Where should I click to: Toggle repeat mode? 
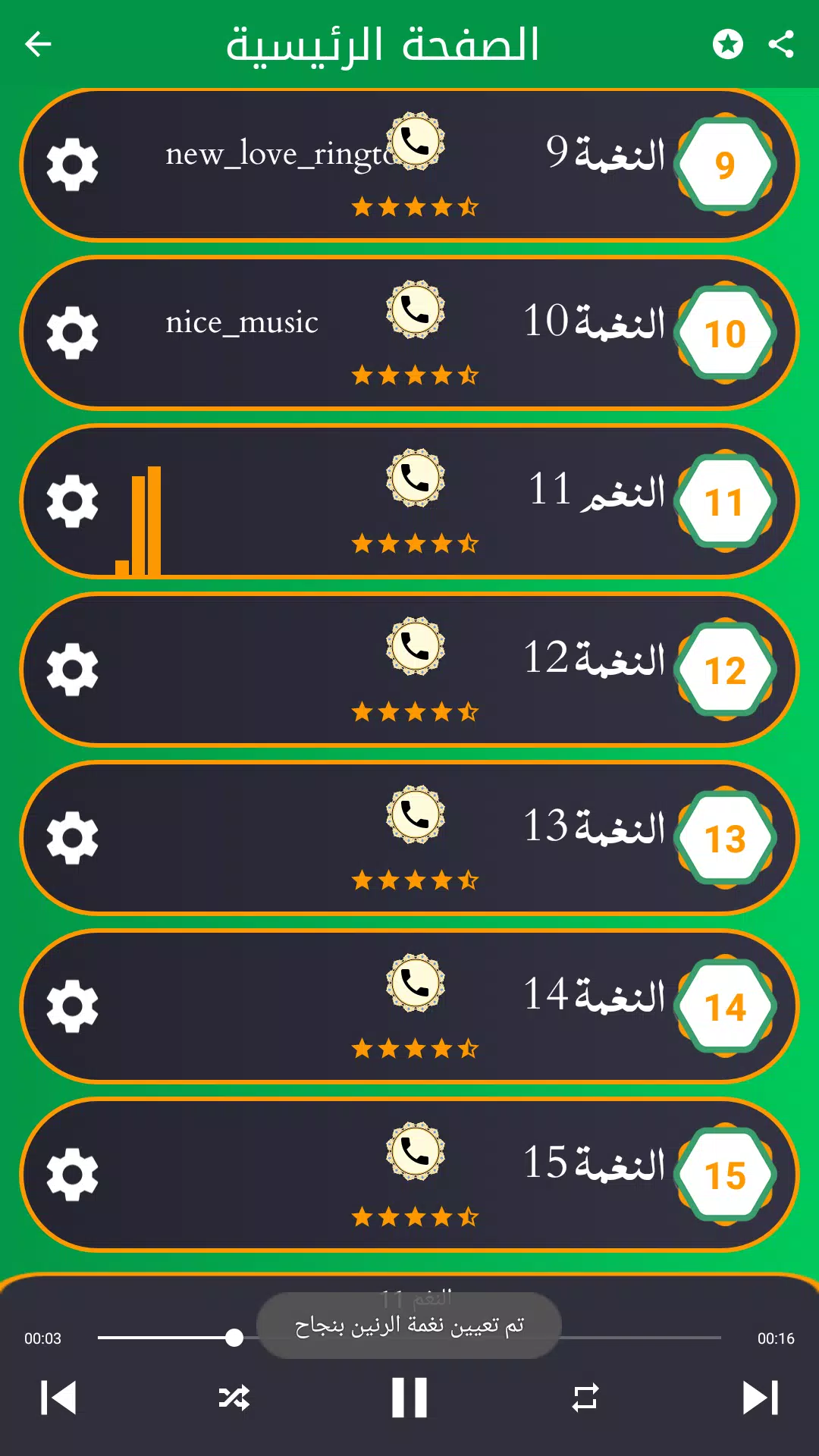pyautogui.click(x=585, y=1398)
